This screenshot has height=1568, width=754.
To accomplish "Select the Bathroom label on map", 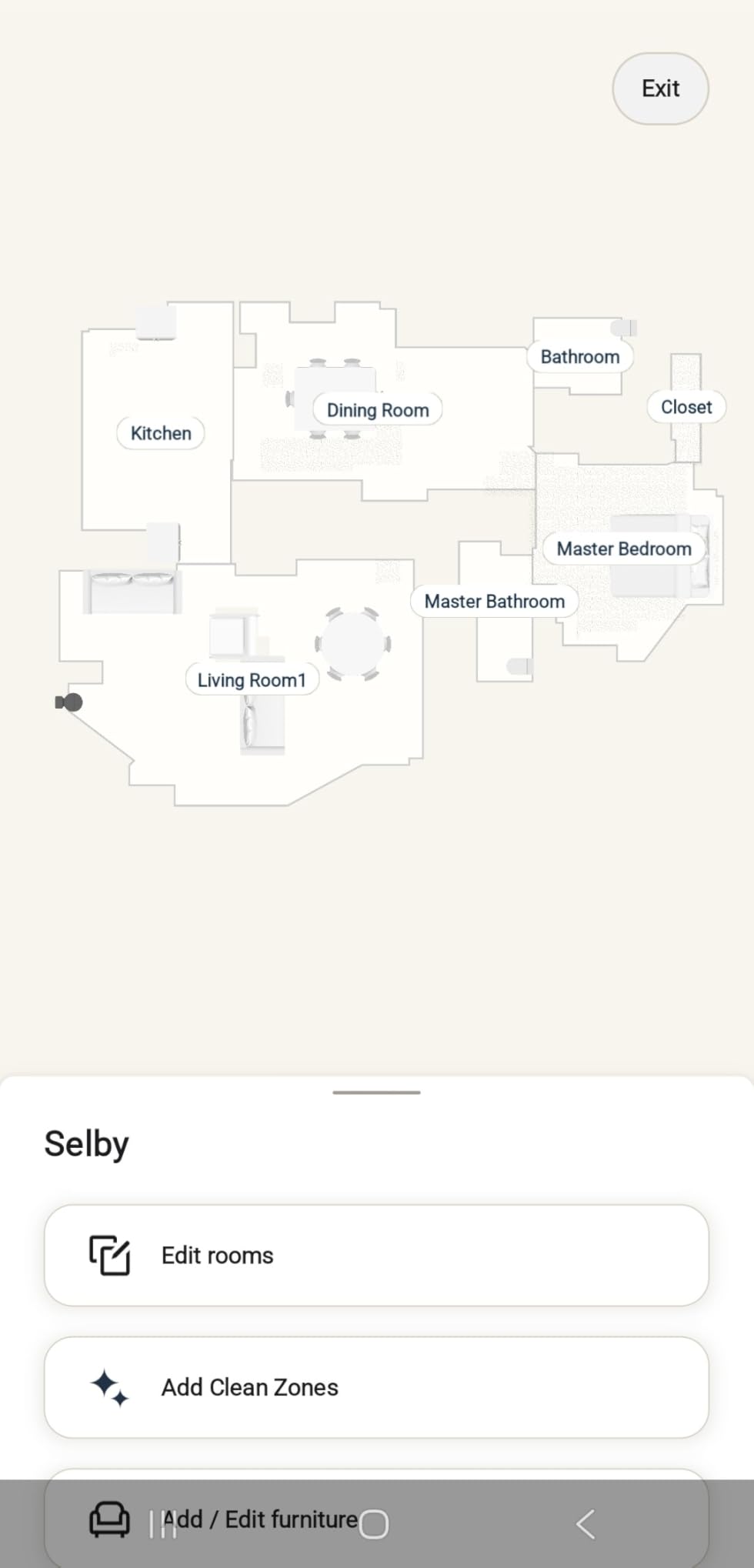I will (580, 357).
